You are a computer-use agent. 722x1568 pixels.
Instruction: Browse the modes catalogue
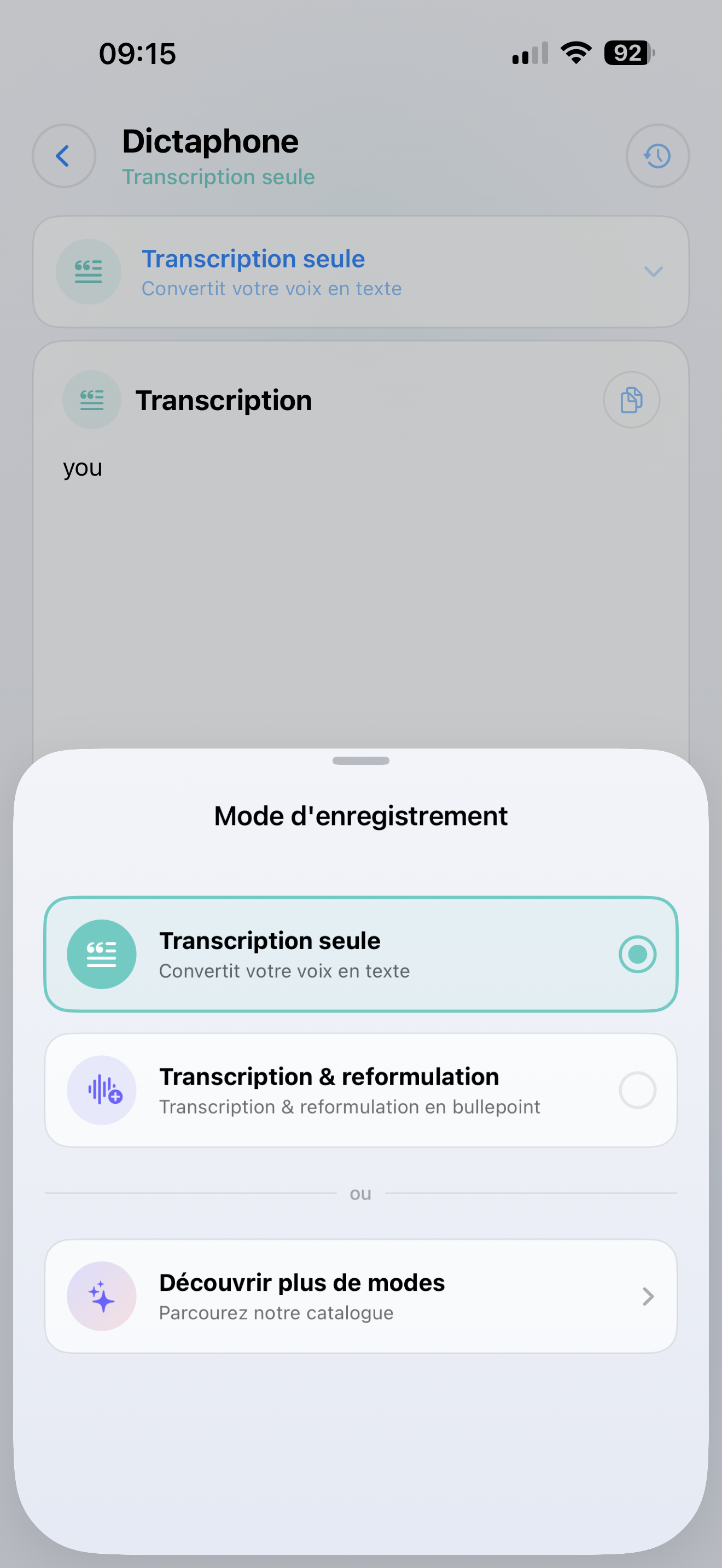point(360,1296)
